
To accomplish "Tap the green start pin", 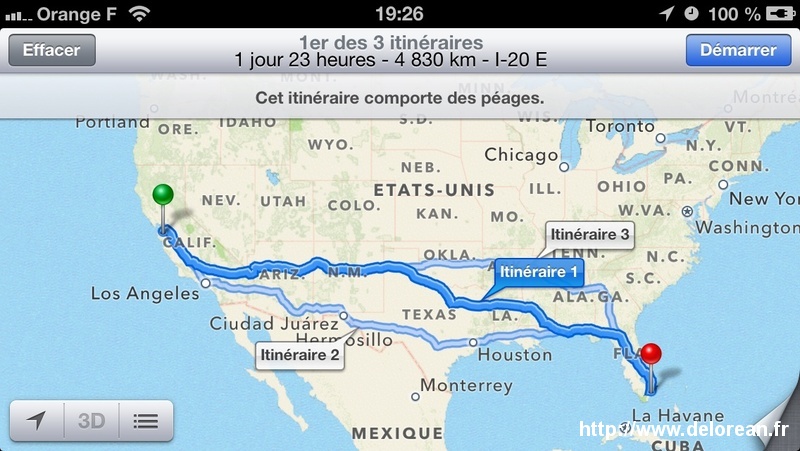I will [163, 196].
